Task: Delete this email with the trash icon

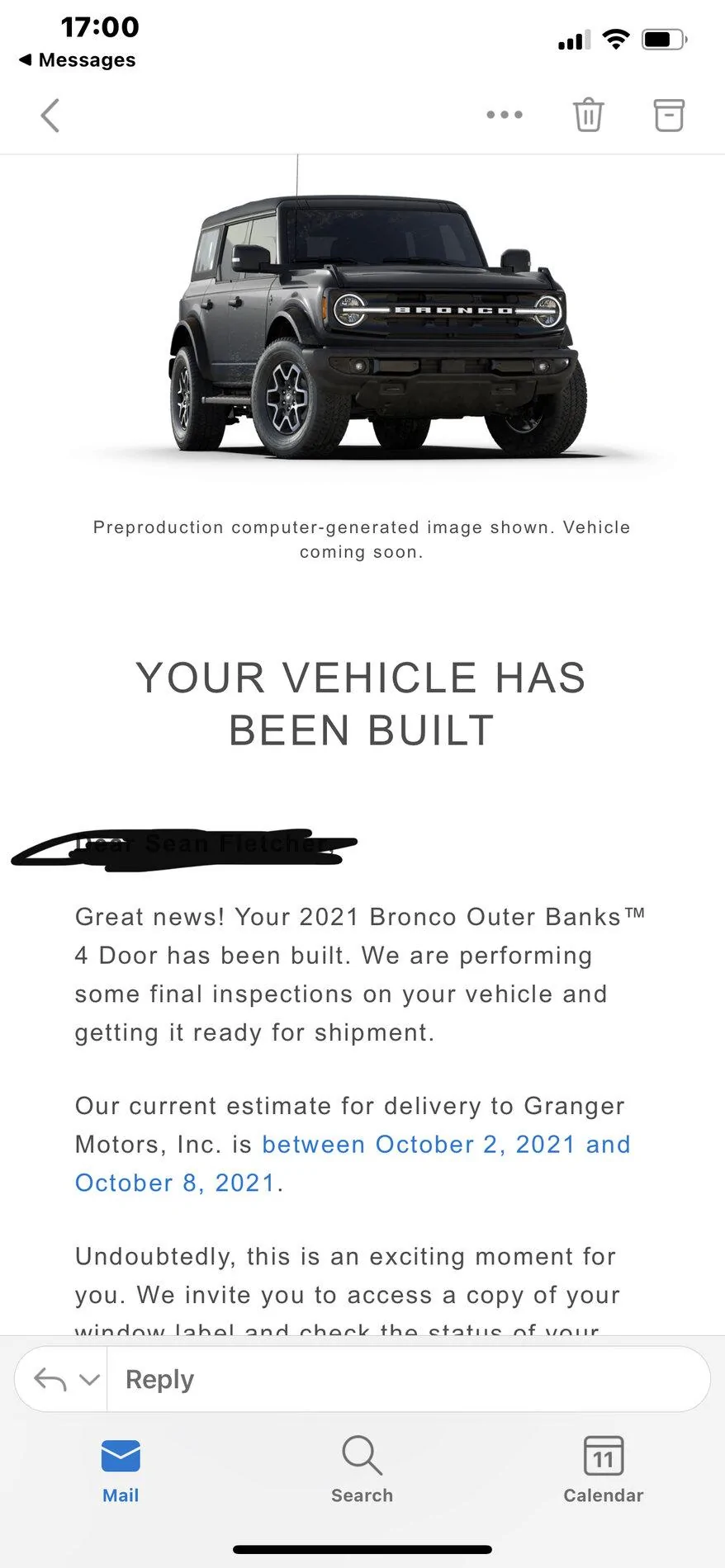Action: tap(589, 115)
